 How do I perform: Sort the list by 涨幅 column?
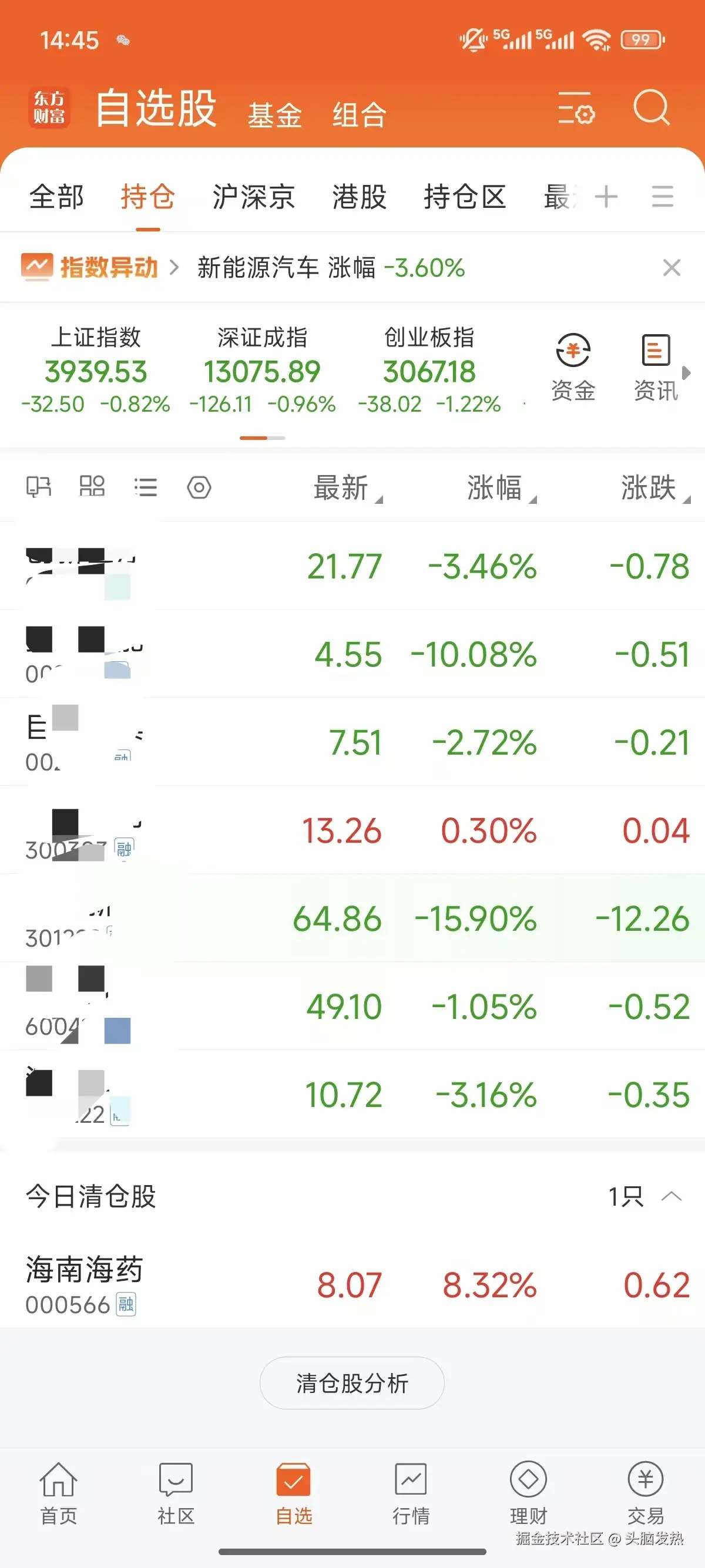pyautogui.click(x=499, y=487)
